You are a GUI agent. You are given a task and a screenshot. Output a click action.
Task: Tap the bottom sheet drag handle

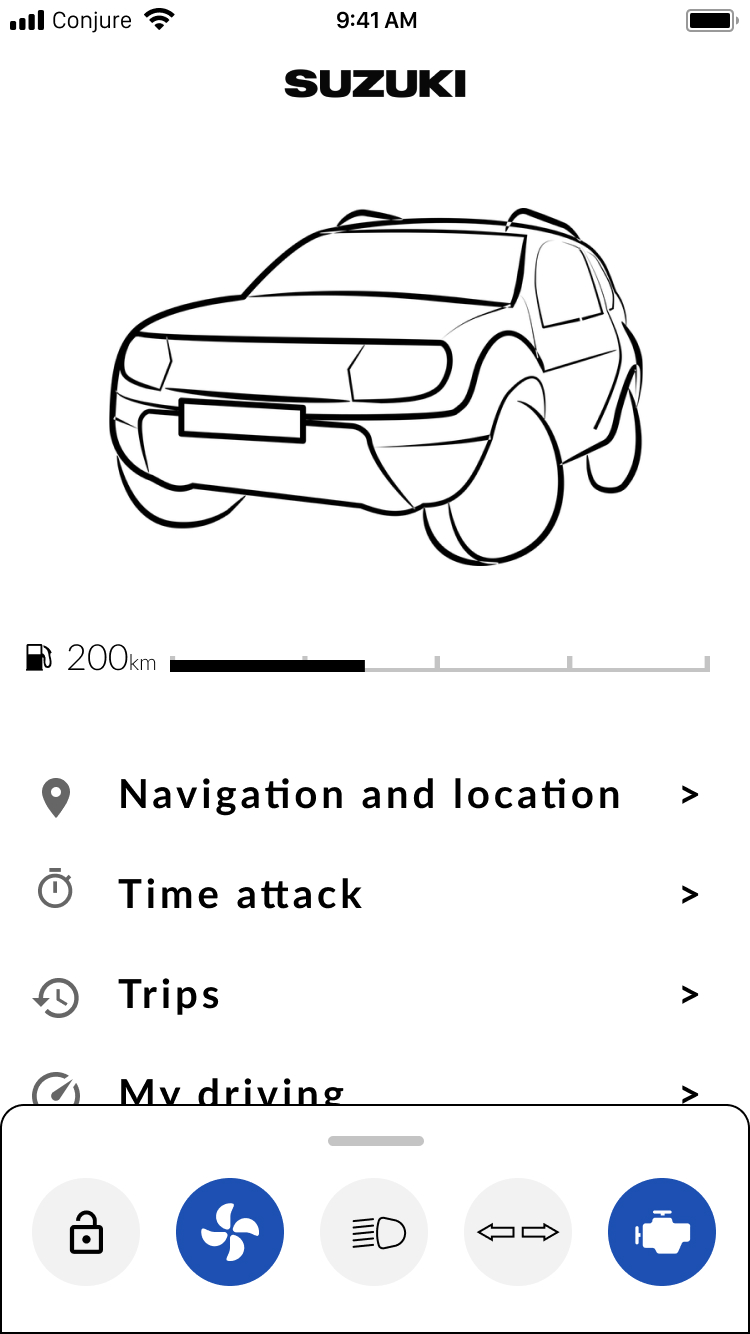click(376, 1141)
